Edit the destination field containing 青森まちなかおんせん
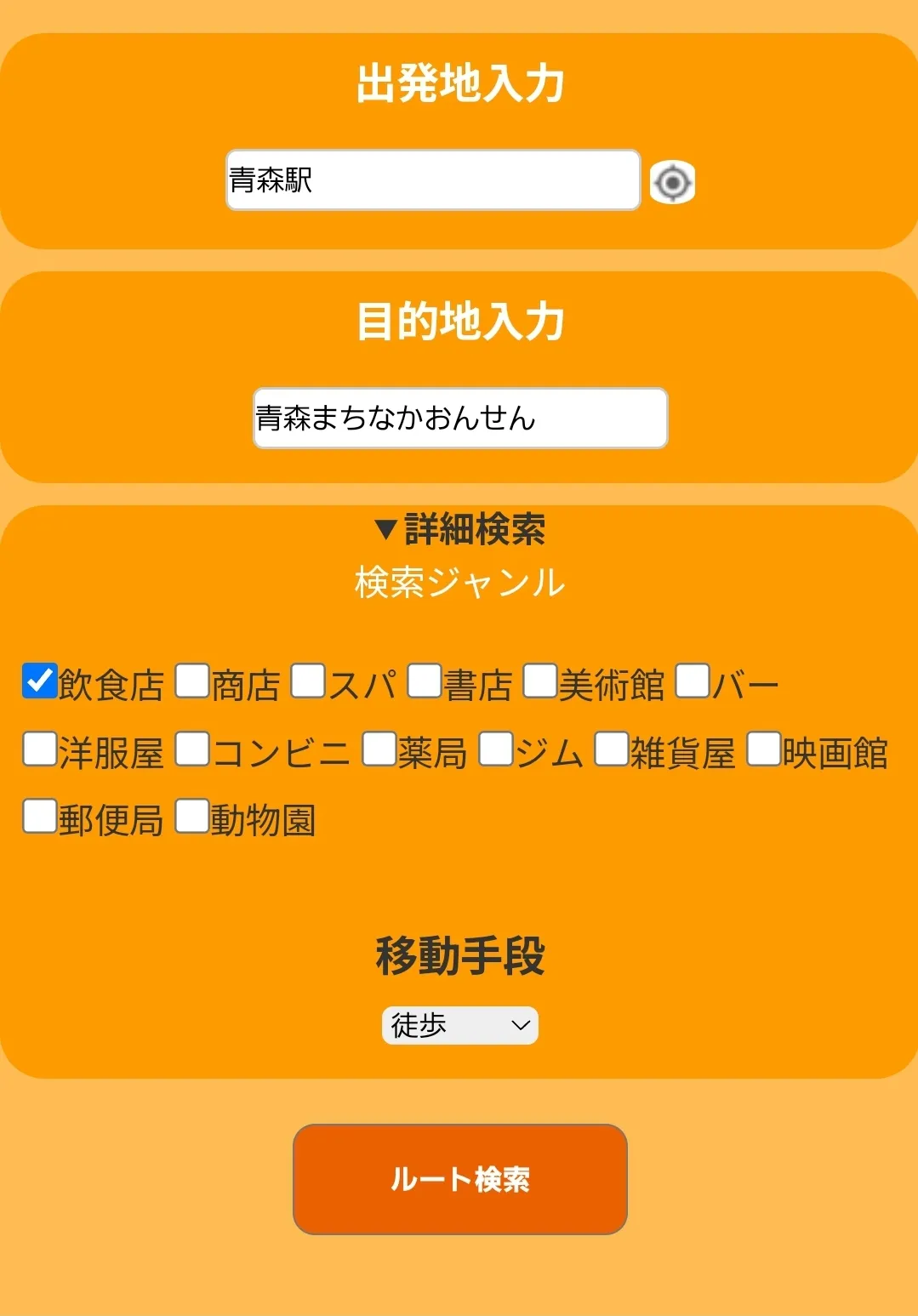This screenshot has width=918, height=1316. tap(460, 419)
